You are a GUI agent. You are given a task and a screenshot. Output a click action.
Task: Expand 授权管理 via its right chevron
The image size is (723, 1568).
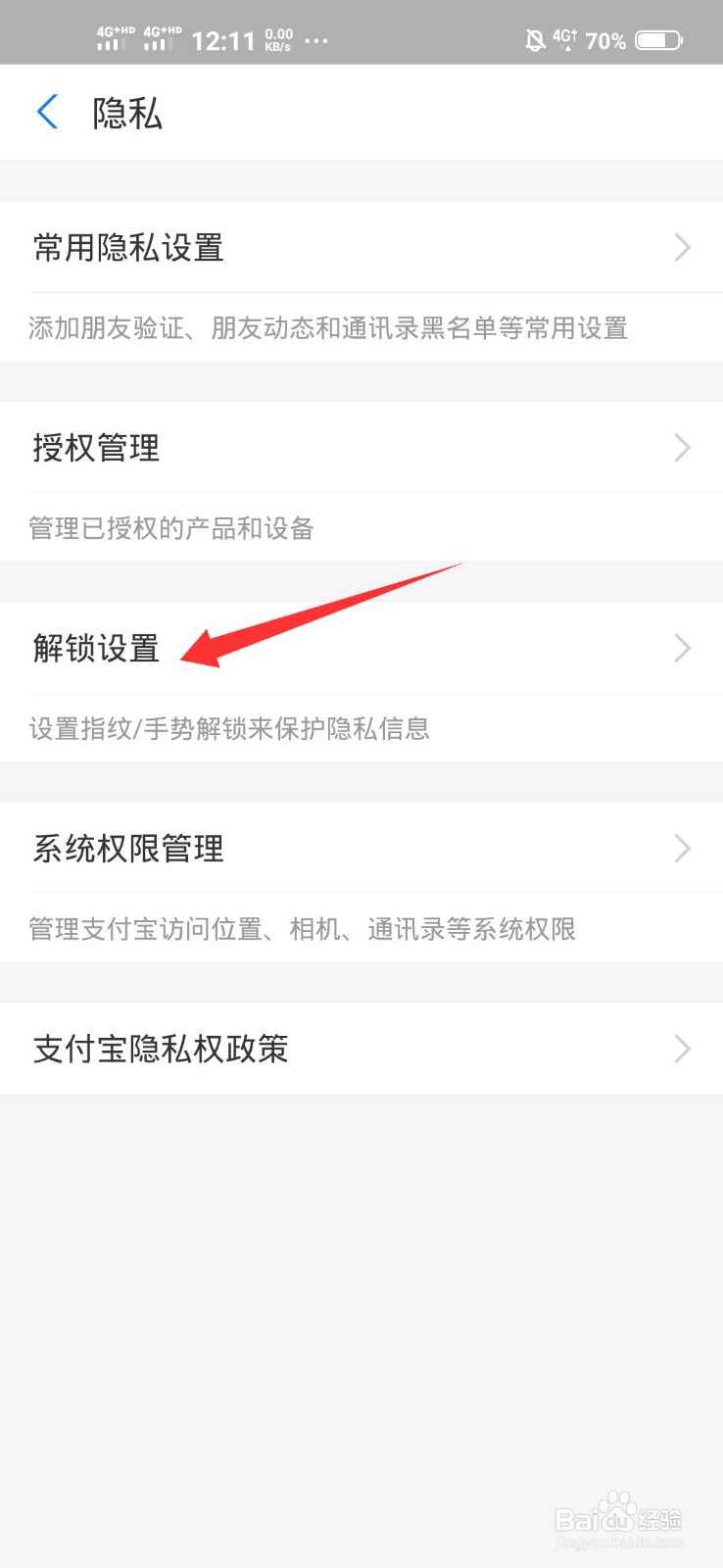[x=683, y=448]
